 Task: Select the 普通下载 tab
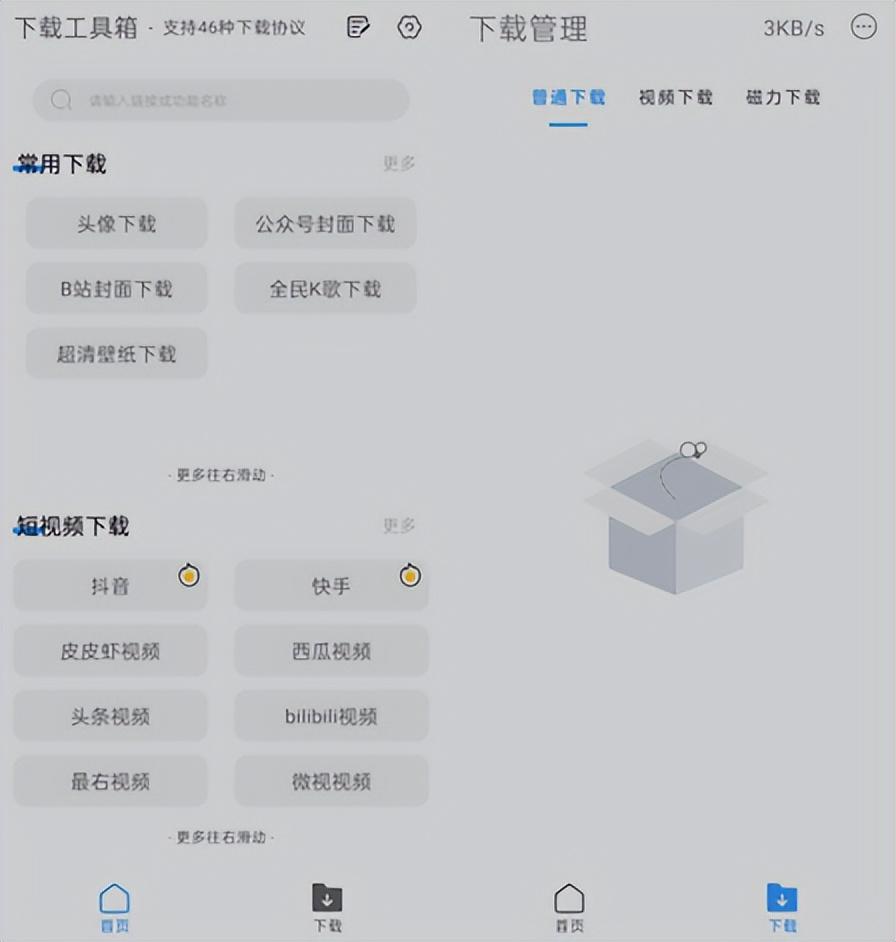(568, 98)
